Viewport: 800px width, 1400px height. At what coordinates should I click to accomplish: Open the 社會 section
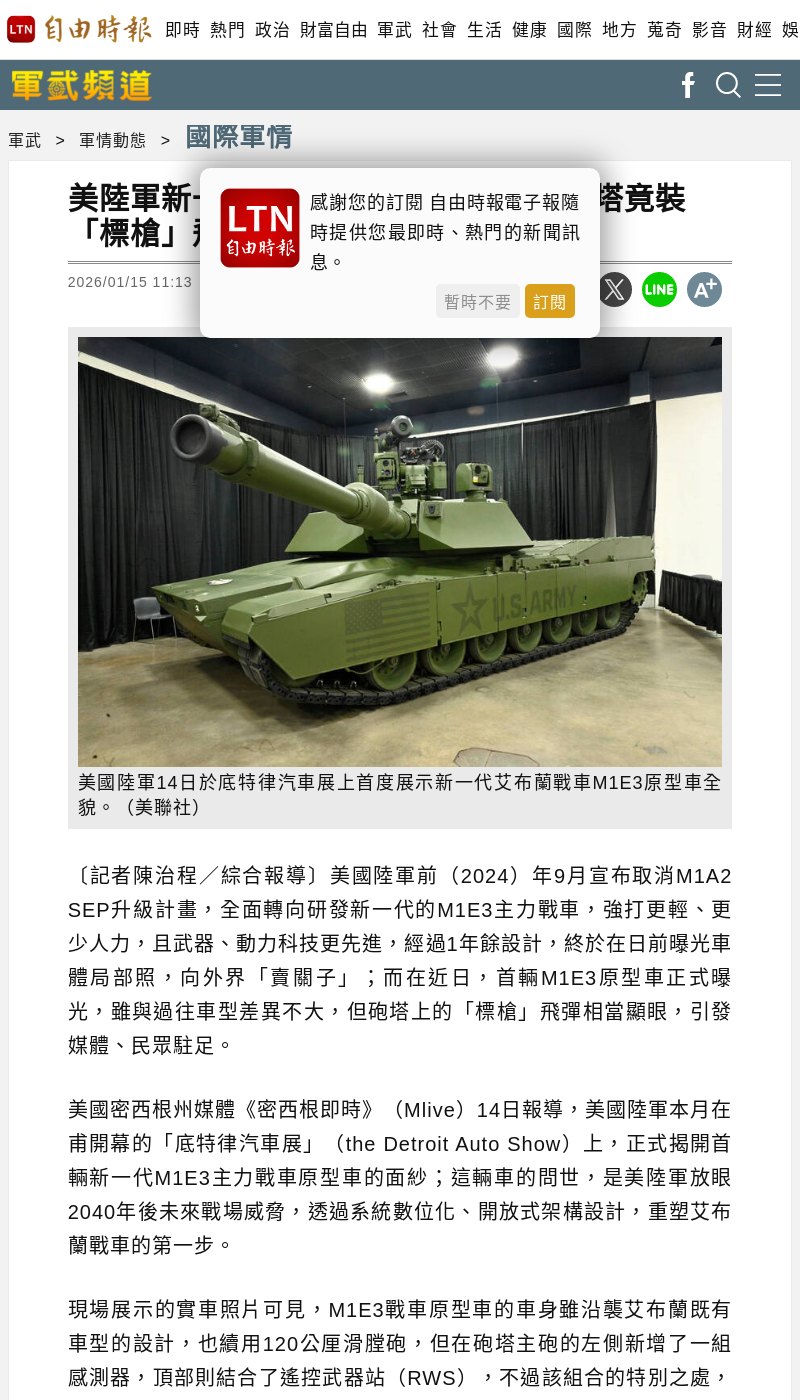coord(440,30)
